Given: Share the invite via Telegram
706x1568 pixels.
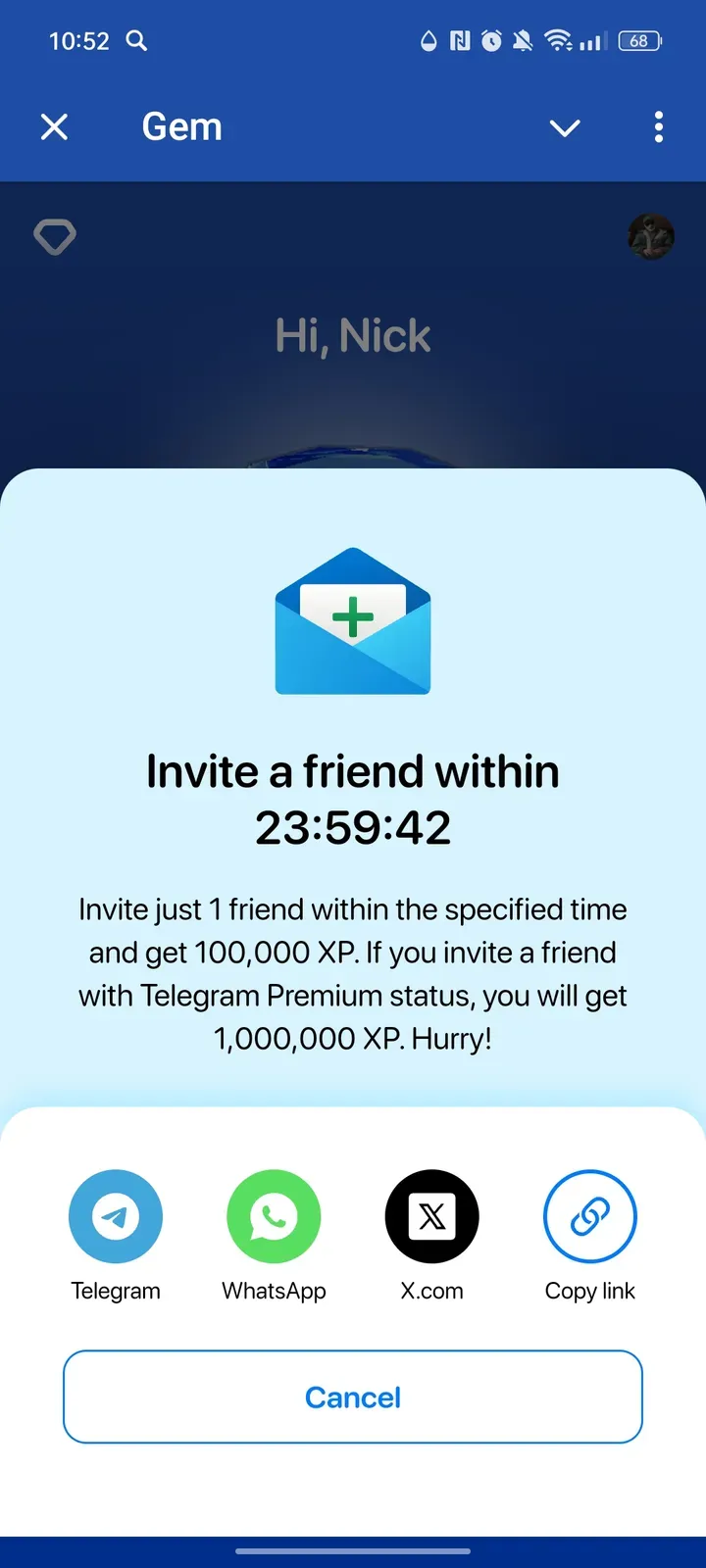Looking at the screenshot, I should [x=116, y=1216].
